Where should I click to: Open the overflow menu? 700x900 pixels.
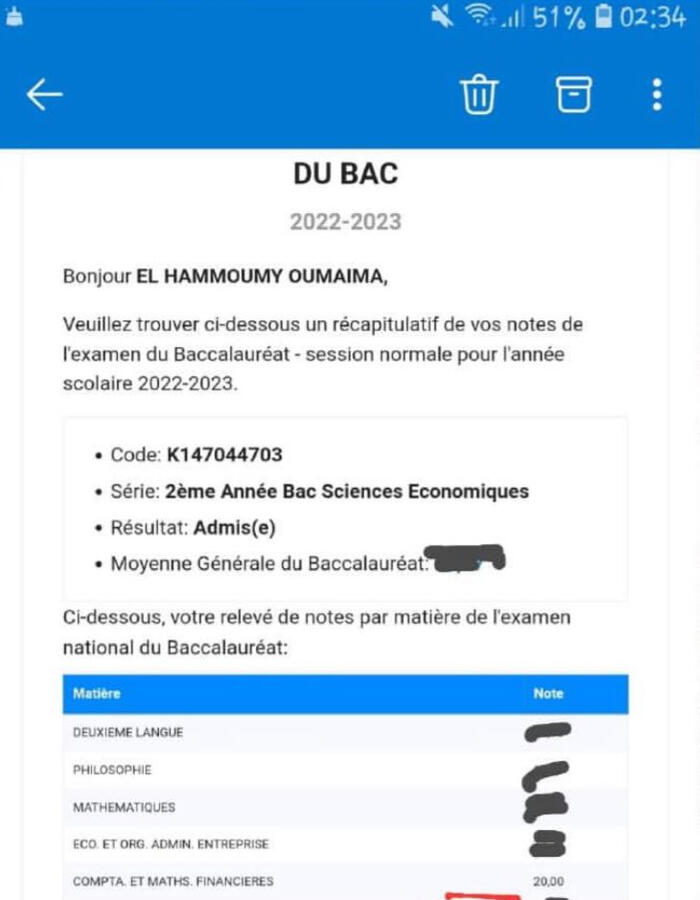(656, 95)
